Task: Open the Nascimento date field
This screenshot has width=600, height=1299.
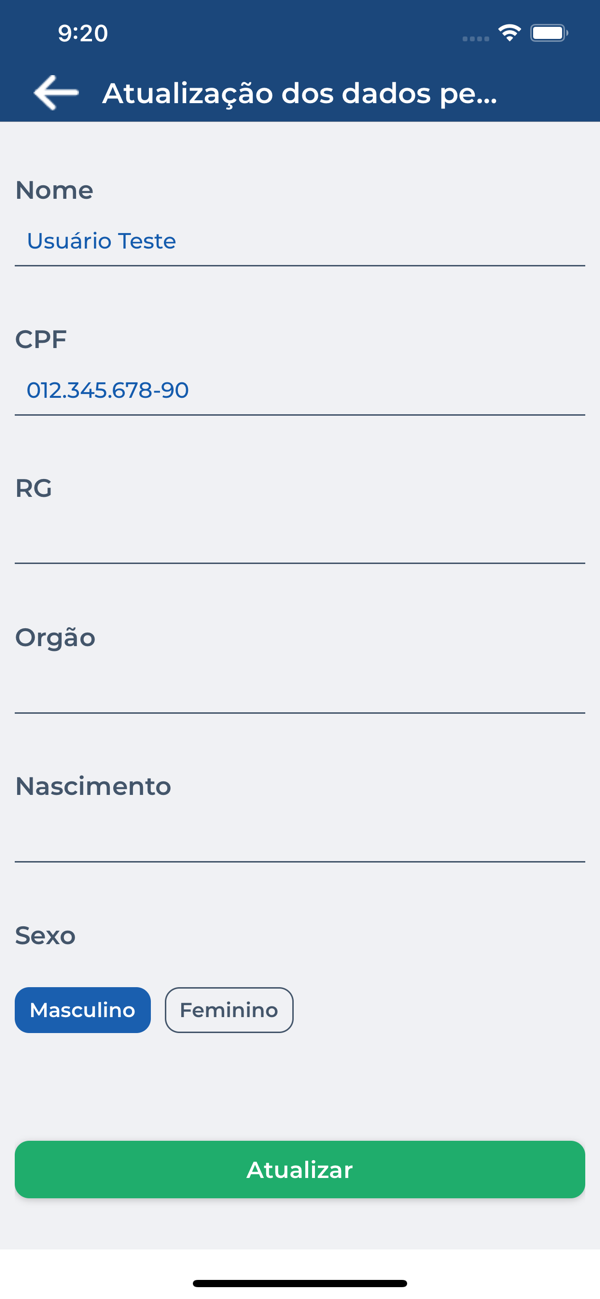Action: point(300,837)
